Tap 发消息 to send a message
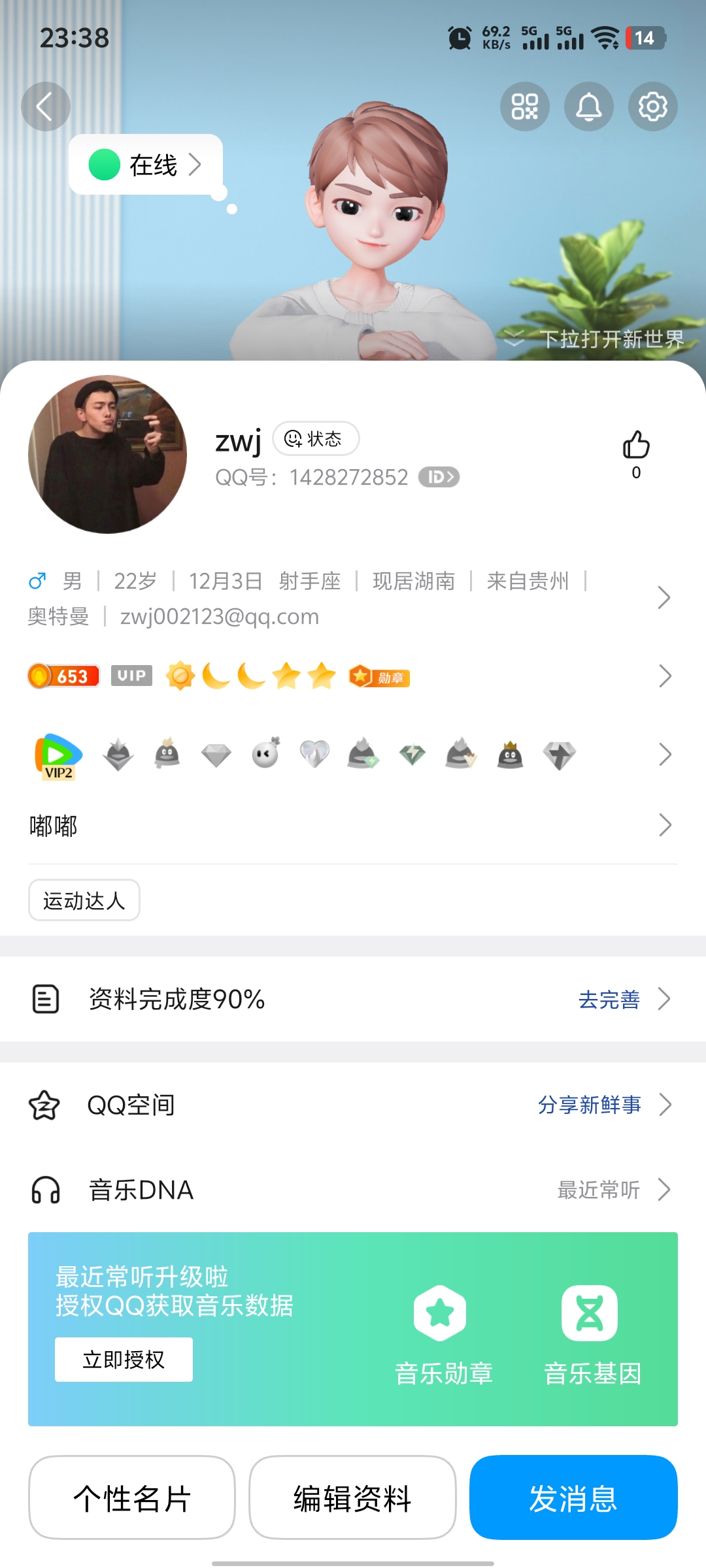 click(573, 1497)
